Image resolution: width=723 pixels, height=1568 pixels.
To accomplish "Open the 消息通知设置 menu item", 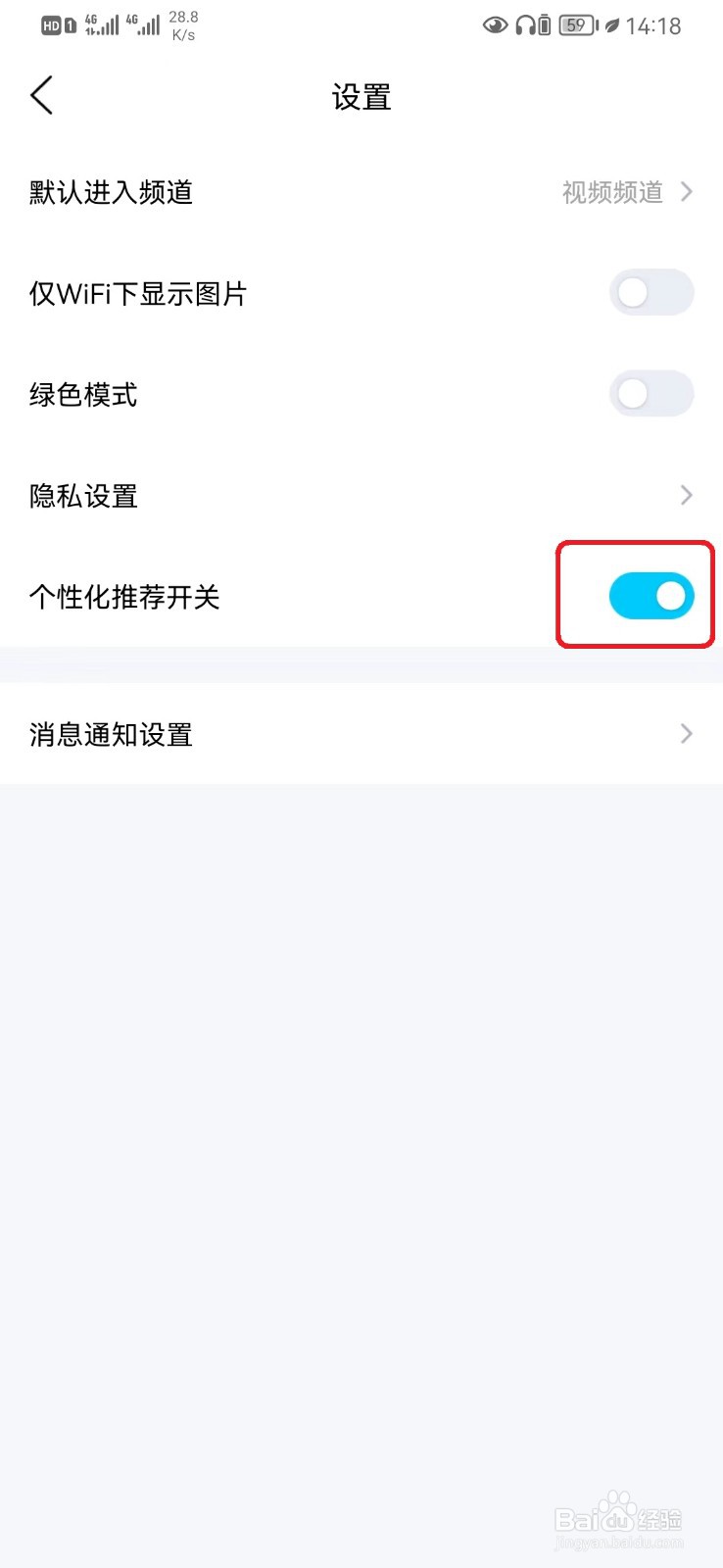I will point(110,733).
